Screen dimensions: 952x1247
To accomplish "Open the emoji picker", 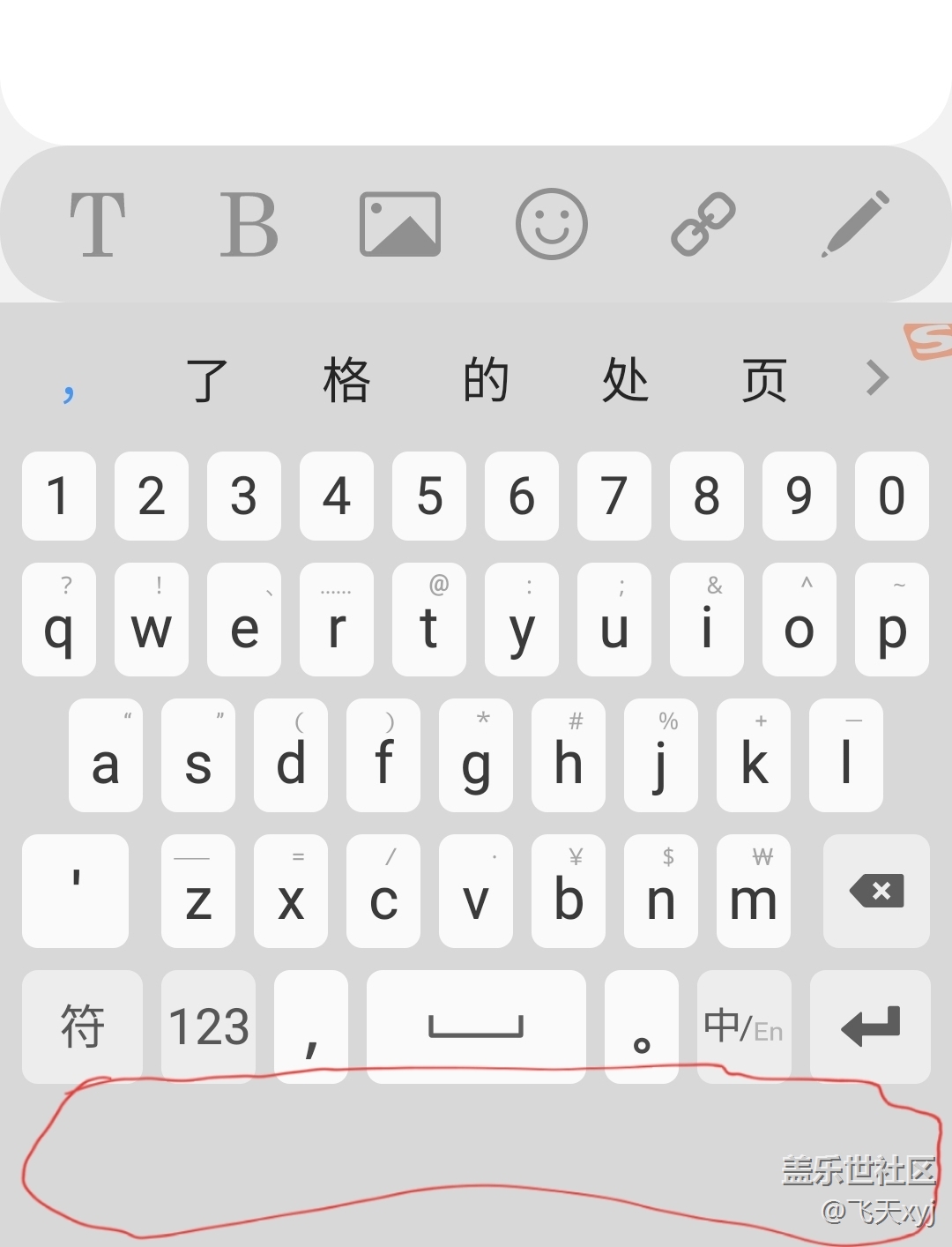I will pyautogui.click(x=551, y=224).
